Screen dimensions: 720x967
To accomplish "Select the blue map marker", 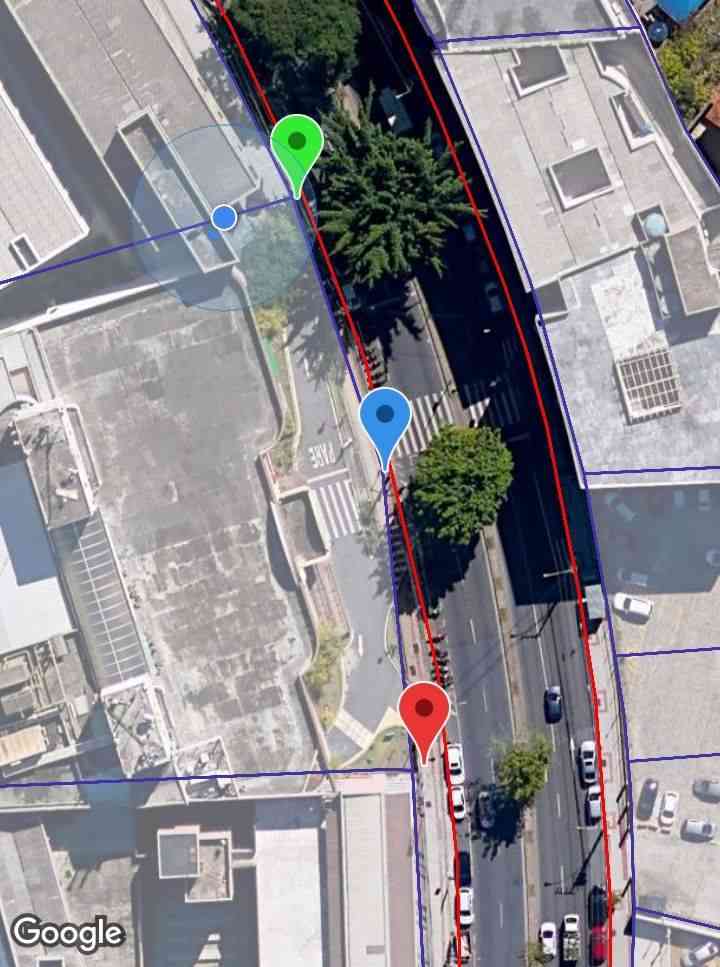I will [x=385, y=420].
